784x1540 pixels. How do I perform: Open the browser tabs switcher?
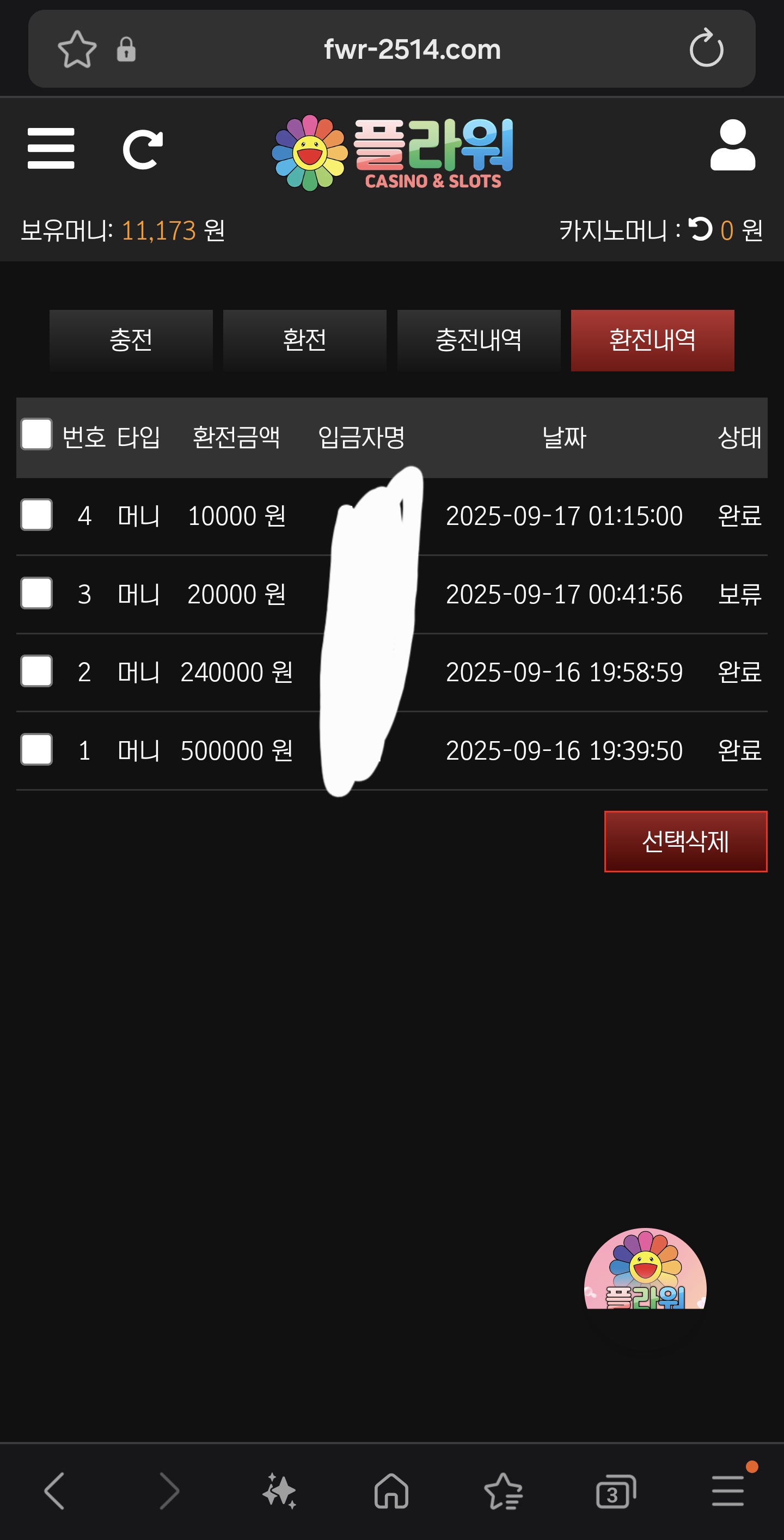point(615,1492)
